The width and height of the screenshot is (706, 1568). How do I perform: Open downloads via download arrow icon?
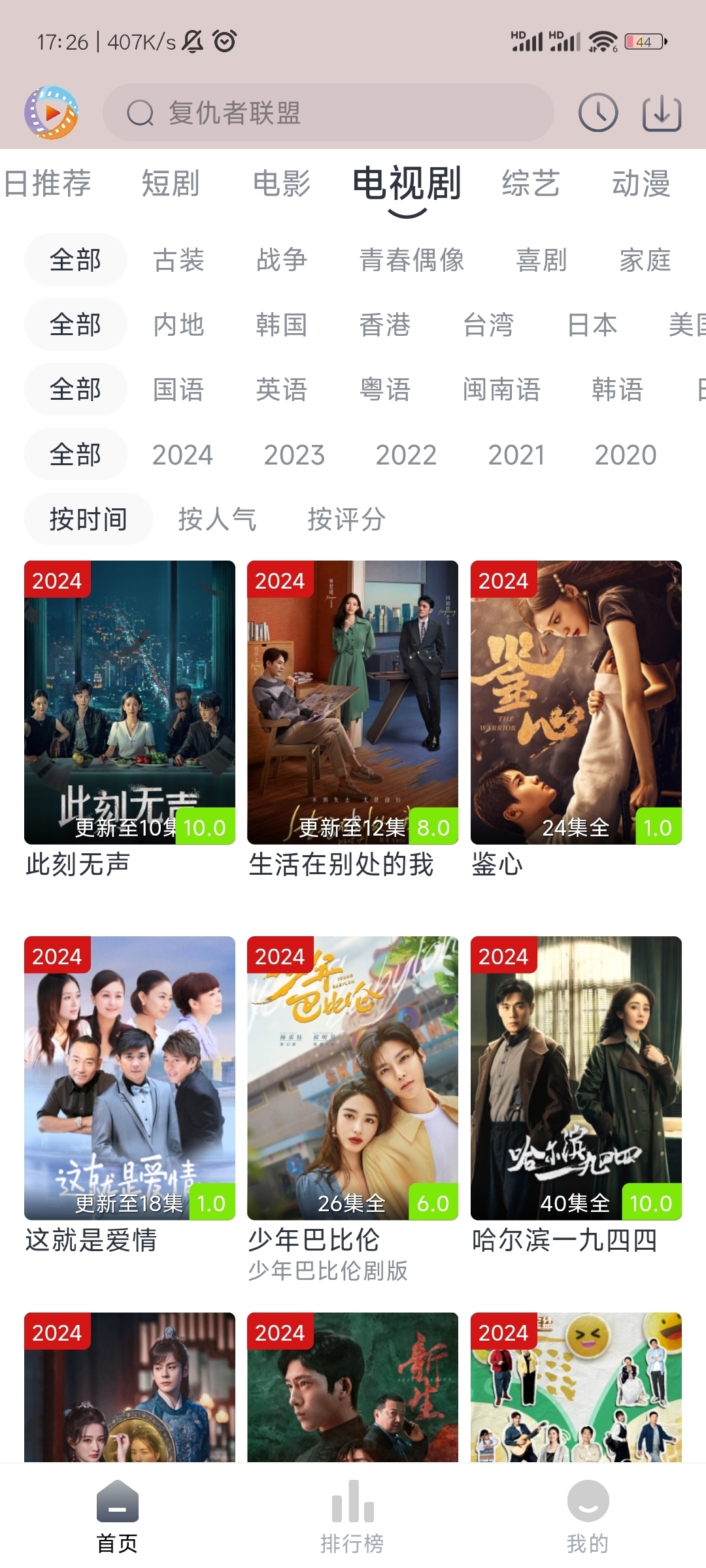[x=663, y=113]
